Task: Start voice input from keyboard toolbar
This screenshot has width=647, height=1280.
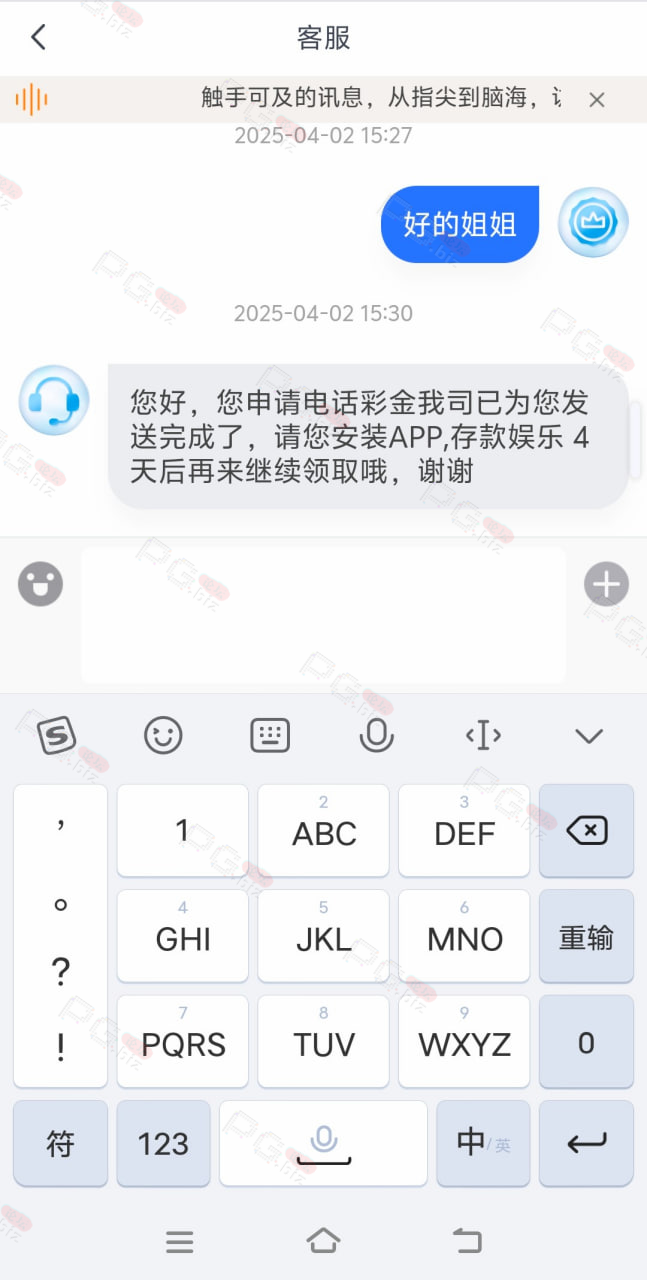Action: (x=376, y=736)
